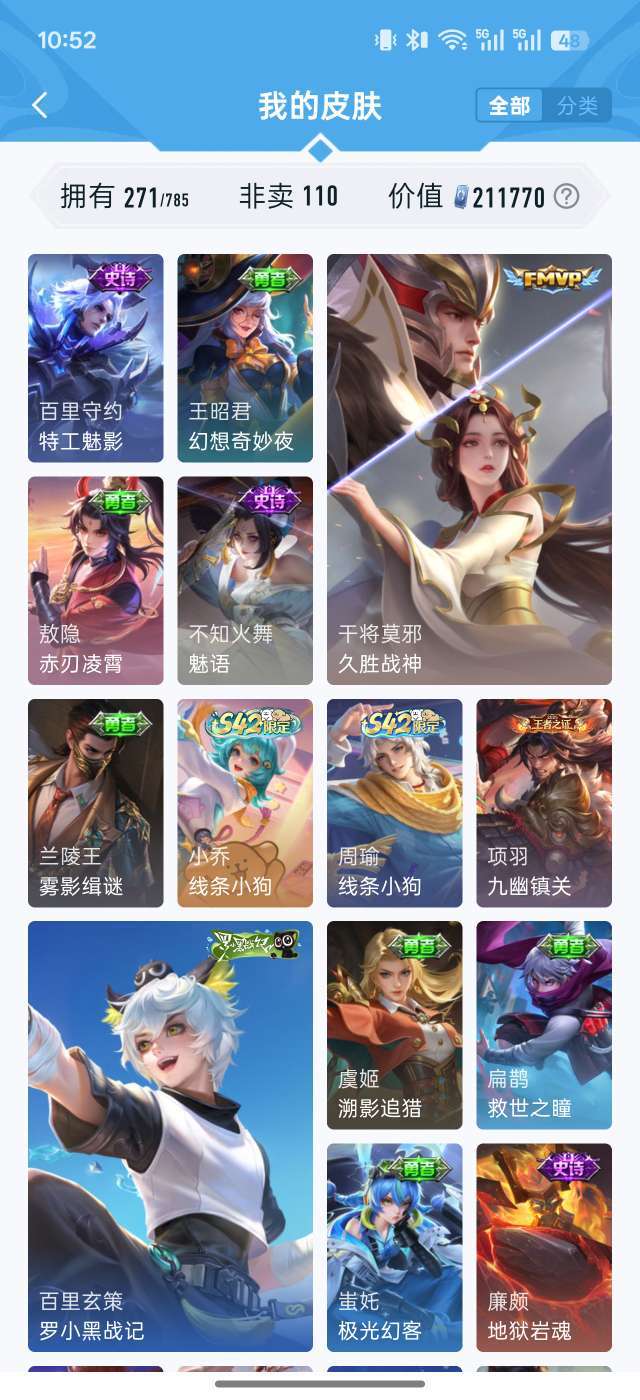Open 敖隐 赤刃凌霄 skin card
This screenshot has height=1400, width=640.
[x=95, y=580]
